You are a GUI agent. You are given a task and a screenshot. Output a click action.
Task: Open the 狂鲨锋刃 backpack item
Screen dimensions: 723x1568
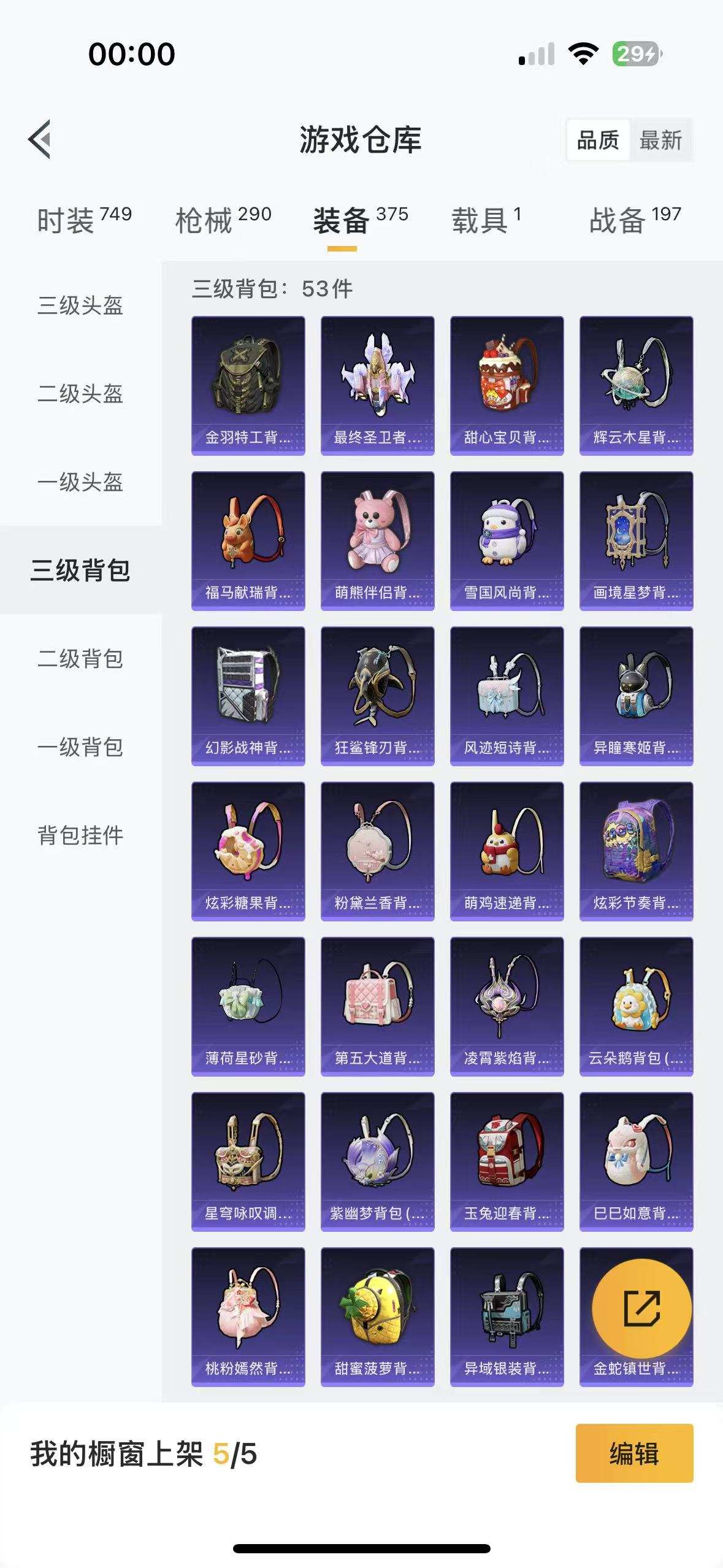377,696
